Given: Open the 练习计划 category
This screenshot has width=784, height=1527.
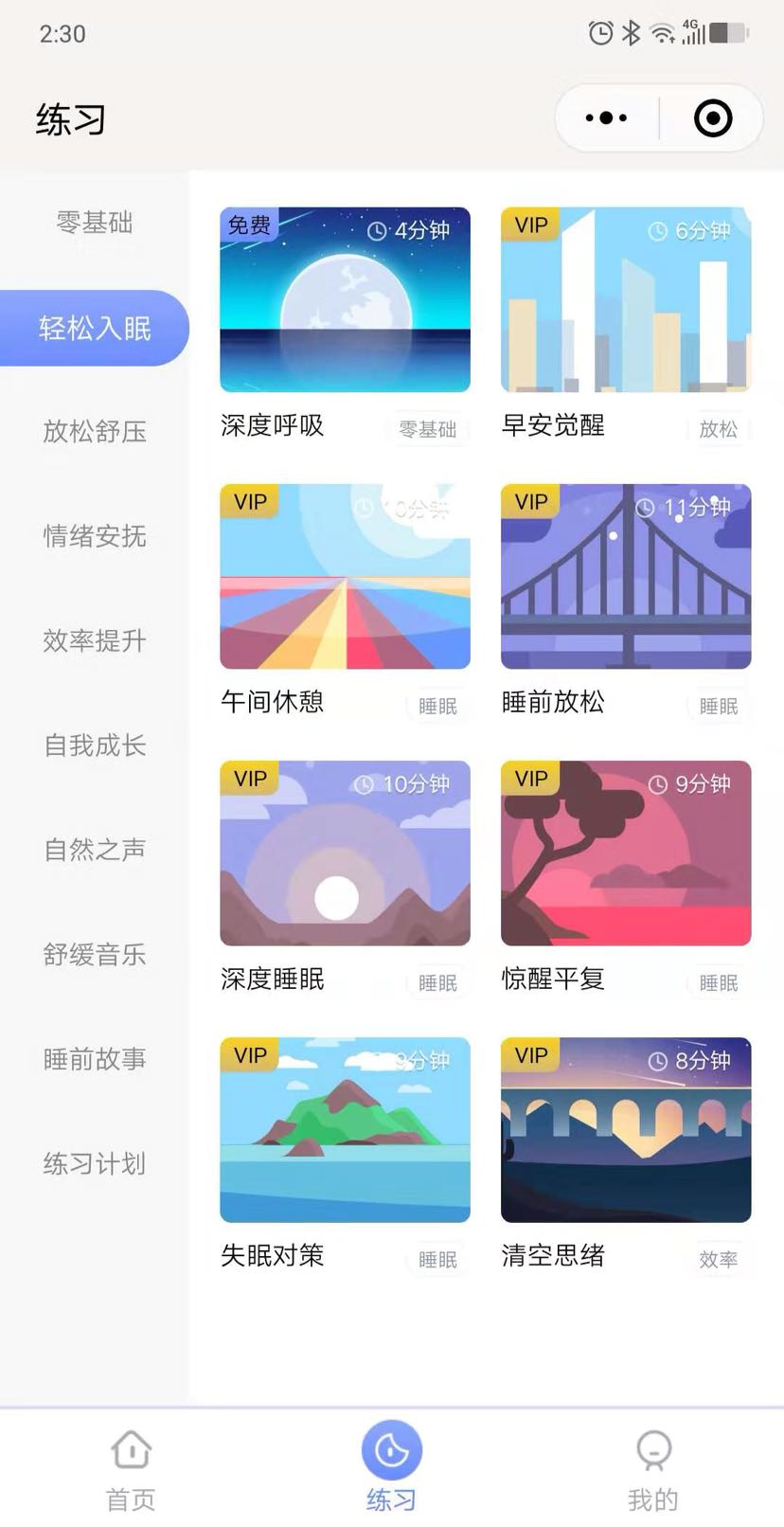Looking at the screenshot, I should coord(95,1164).
